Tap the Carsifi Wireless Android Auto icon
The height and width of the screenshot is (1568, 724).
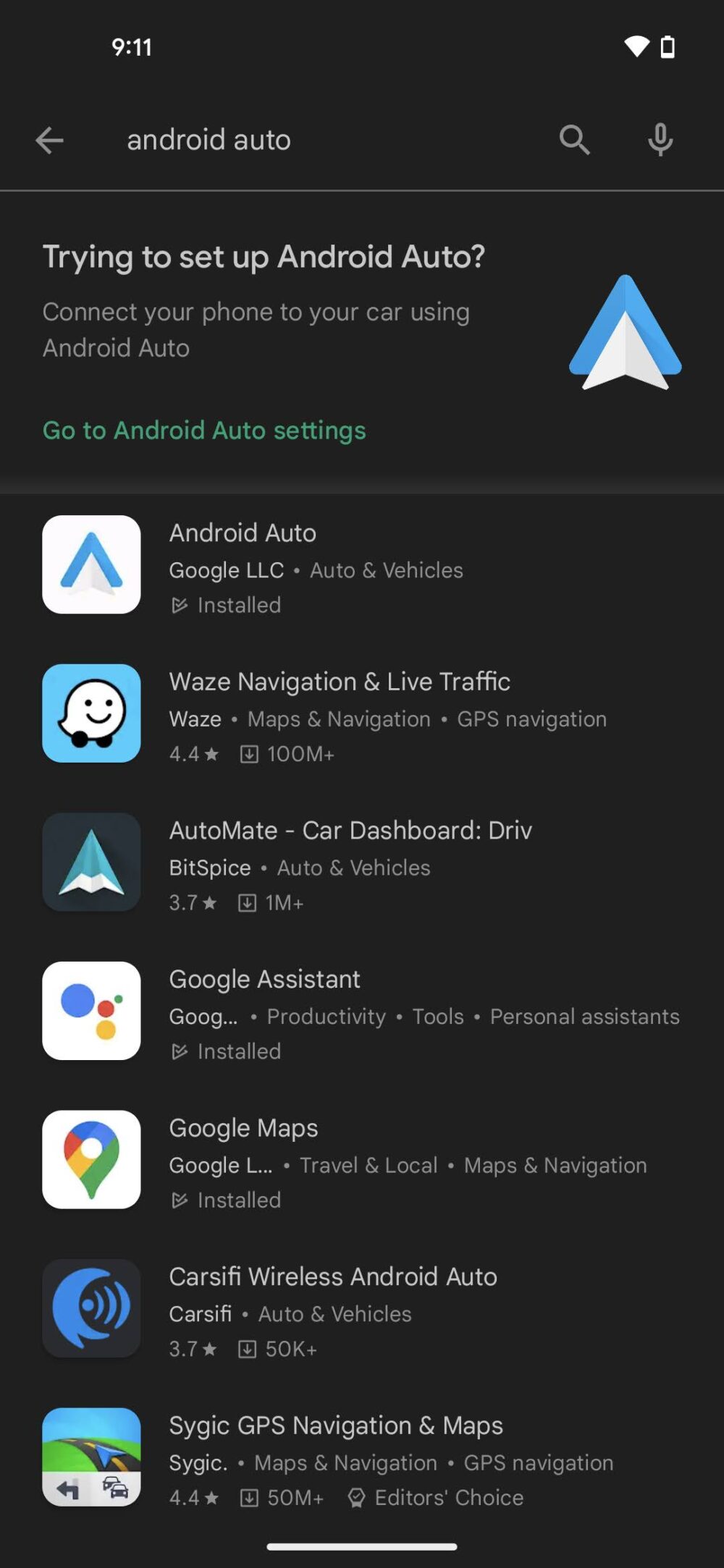[x=91, y=1309]
